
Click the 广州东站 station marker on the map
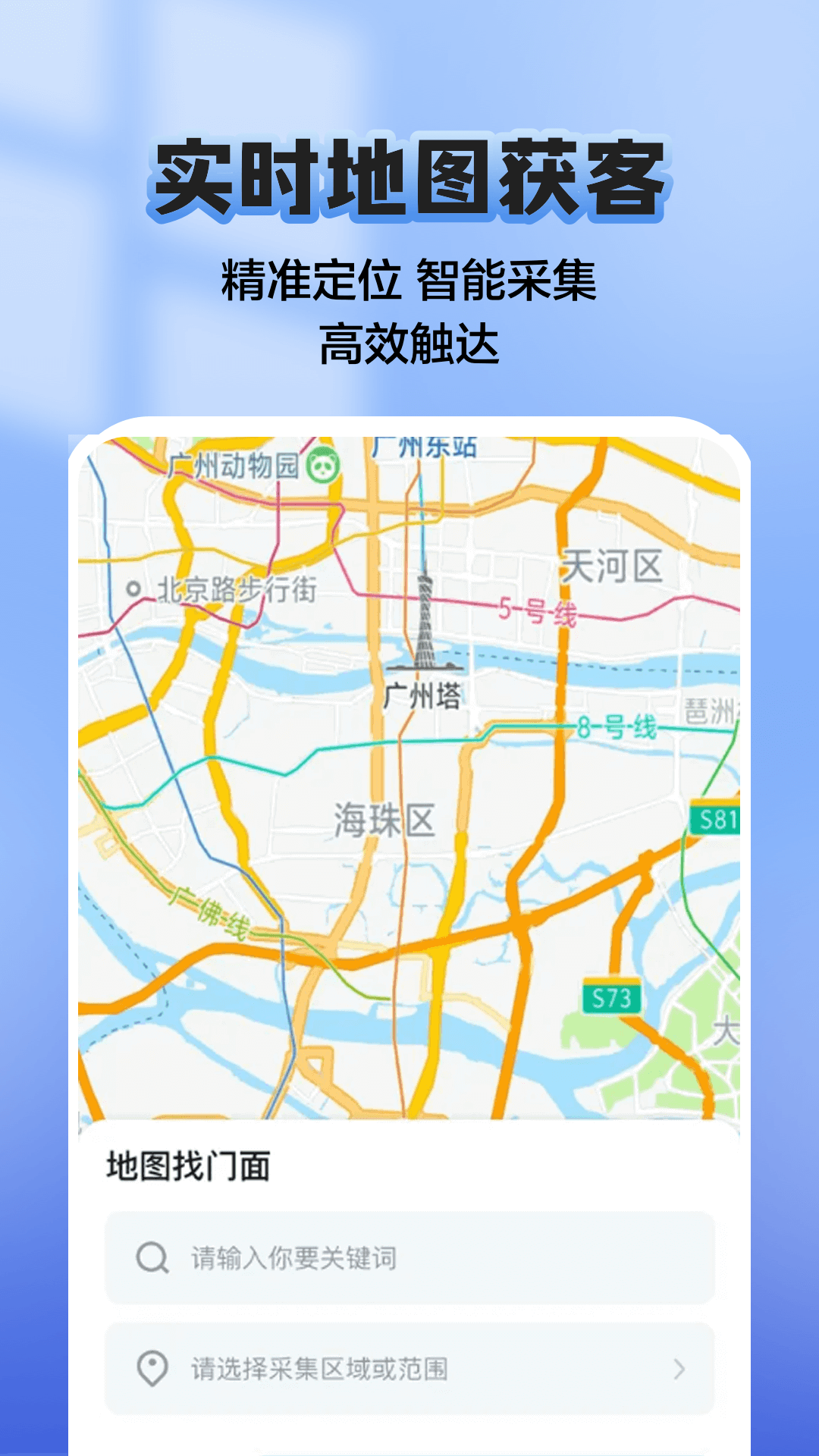(x=427, y=447)
